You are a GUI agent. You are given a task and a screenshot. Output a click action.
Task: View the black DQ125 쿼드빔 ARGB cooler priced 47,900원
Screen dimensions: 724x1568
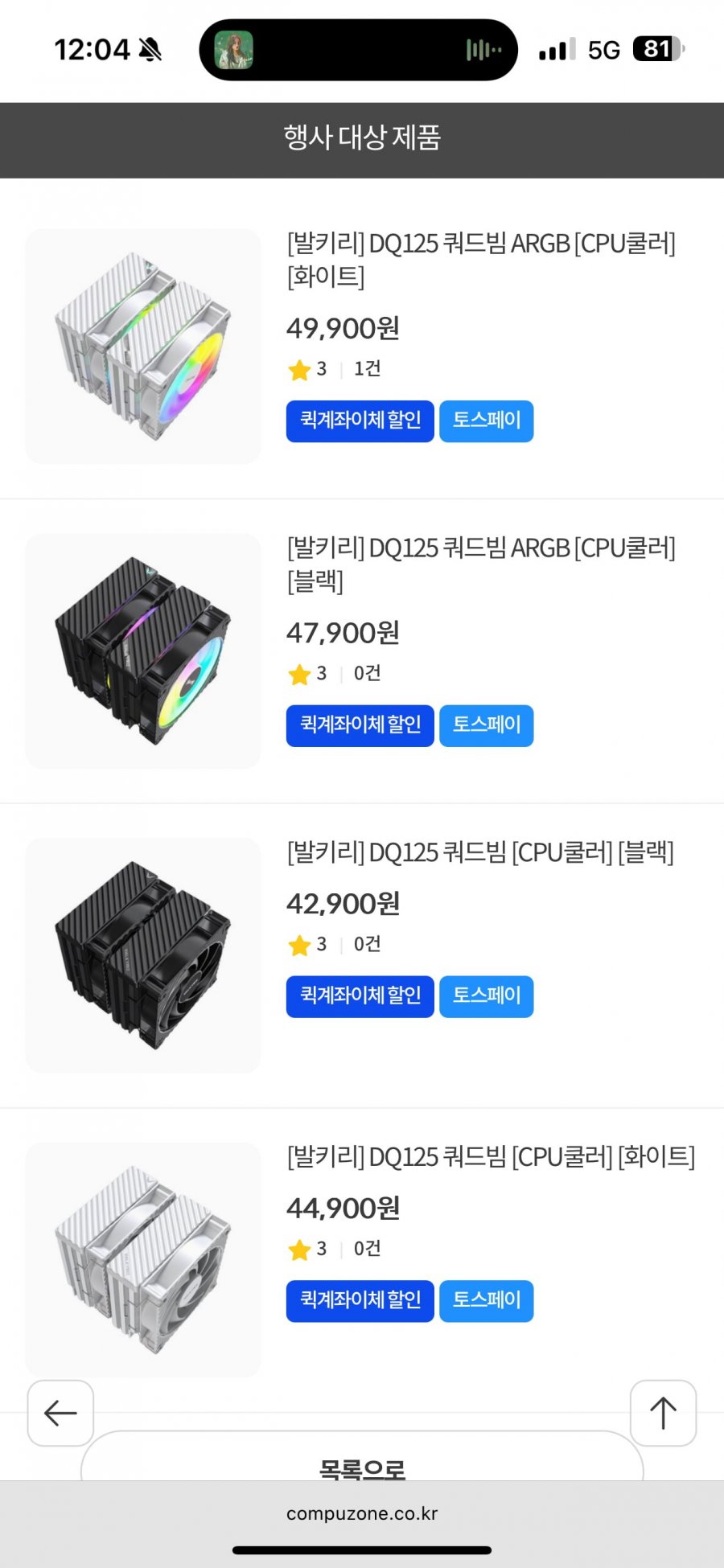coord(481,564)
